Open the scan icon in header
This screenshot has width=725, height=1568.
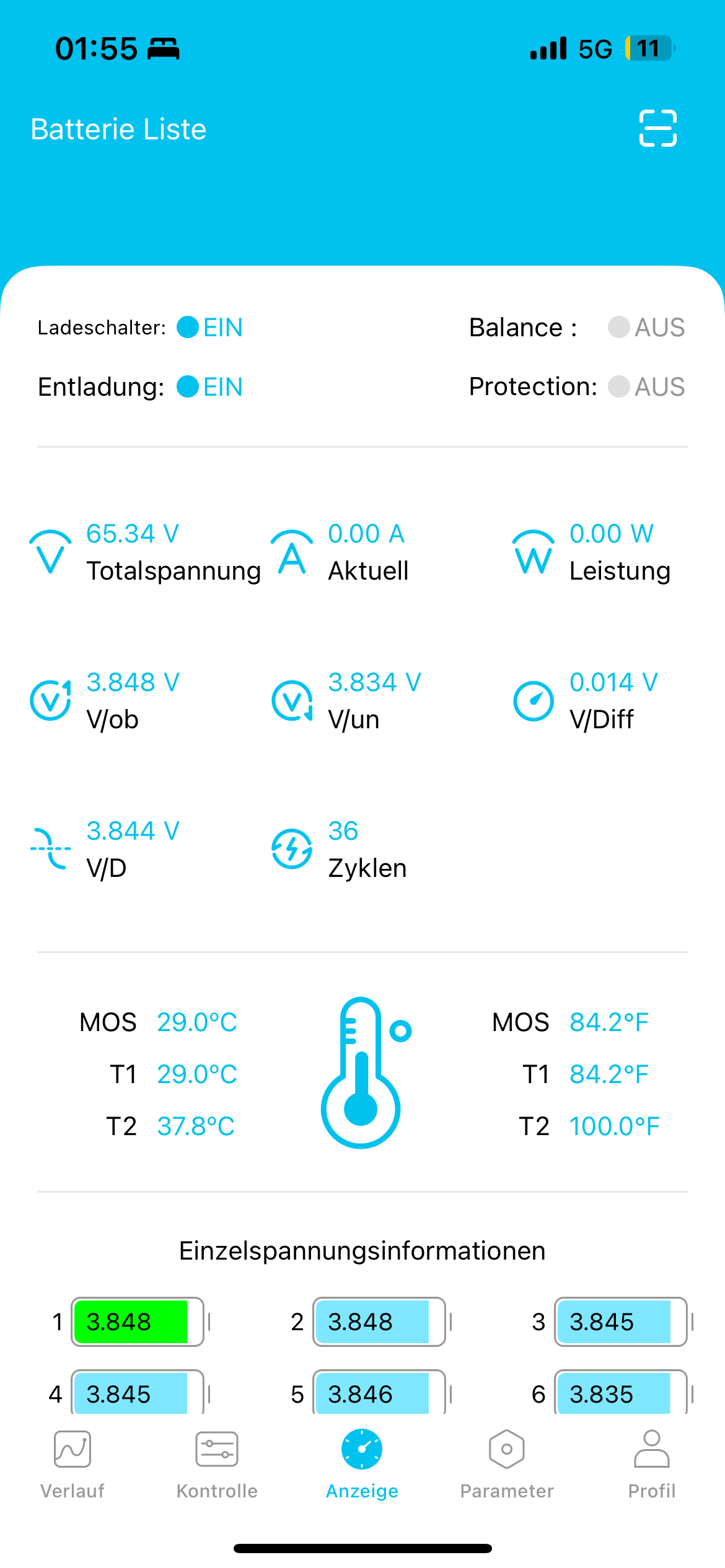coord(657,128)
